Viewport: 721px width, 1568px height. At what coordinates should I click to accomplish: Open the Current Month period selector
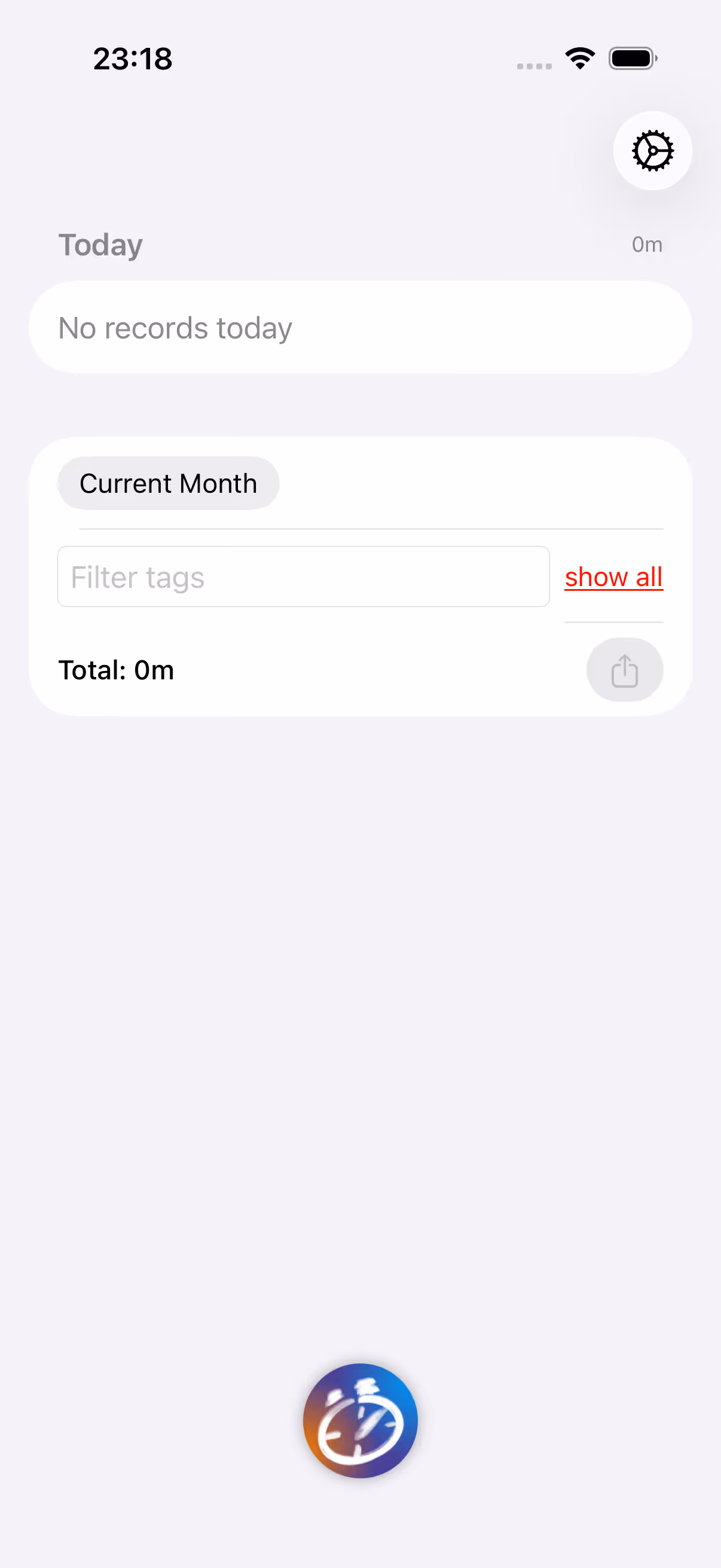169,483
